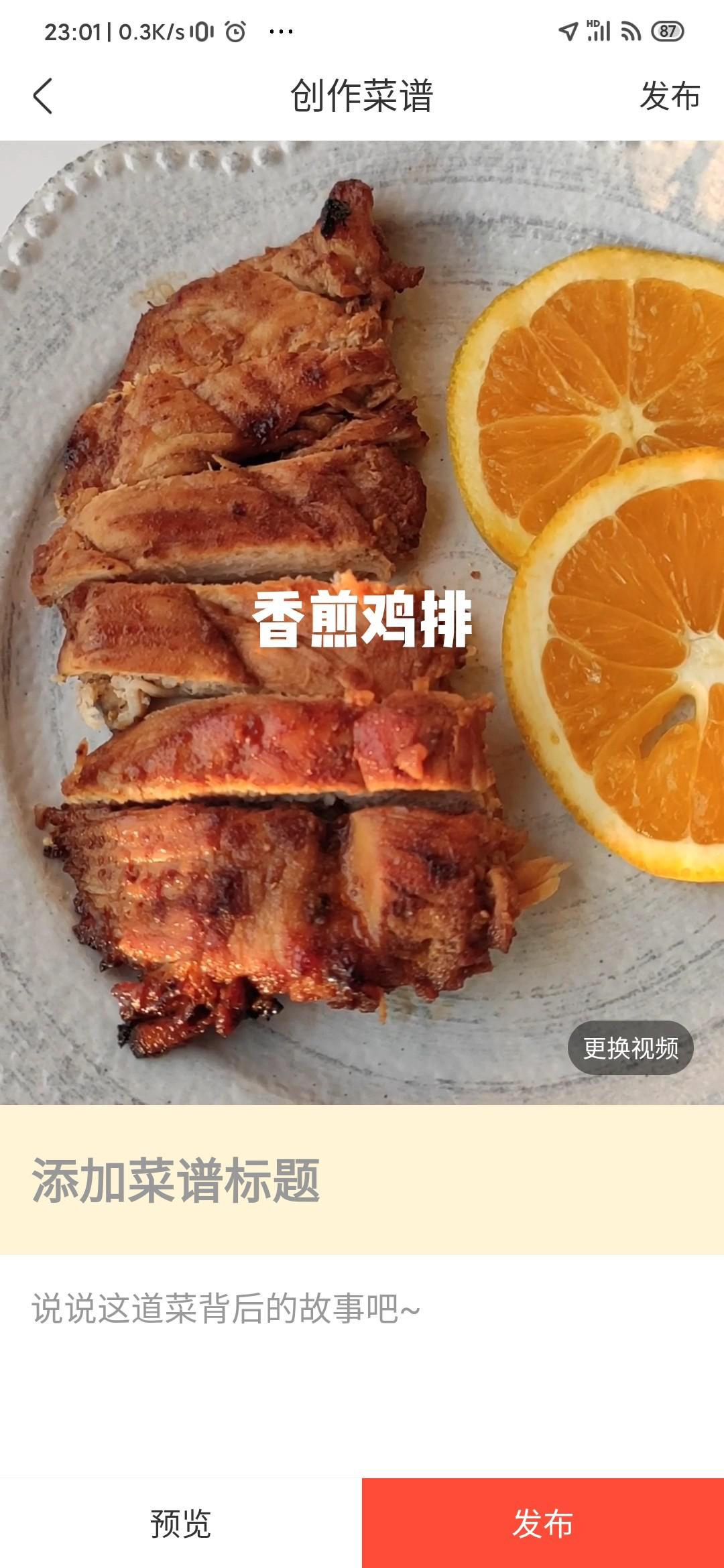Screen dimensions: 724x1568
Task: Publish the recipe via the top 发布 link
Action: (x=670, y=96)
